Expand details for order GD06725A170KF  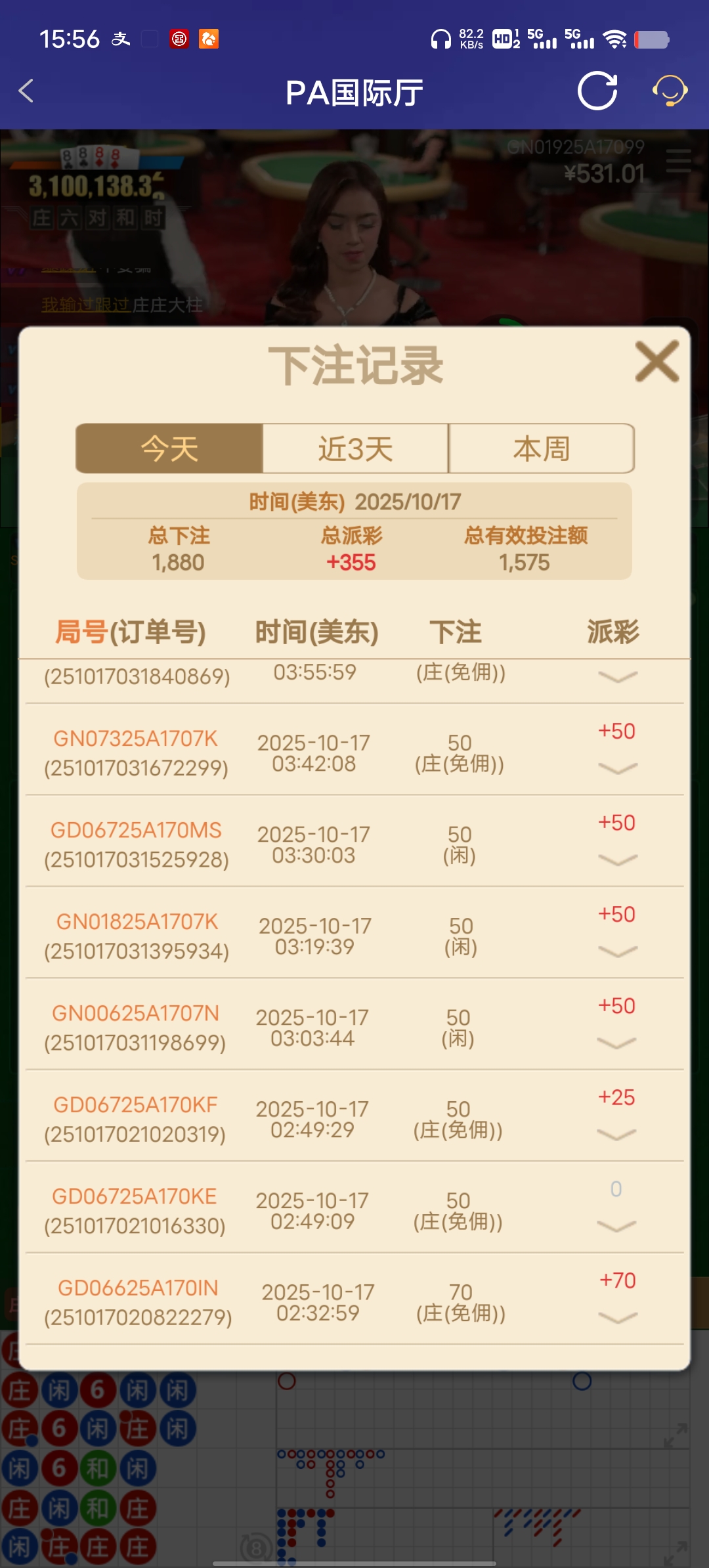click(617, 1134)
